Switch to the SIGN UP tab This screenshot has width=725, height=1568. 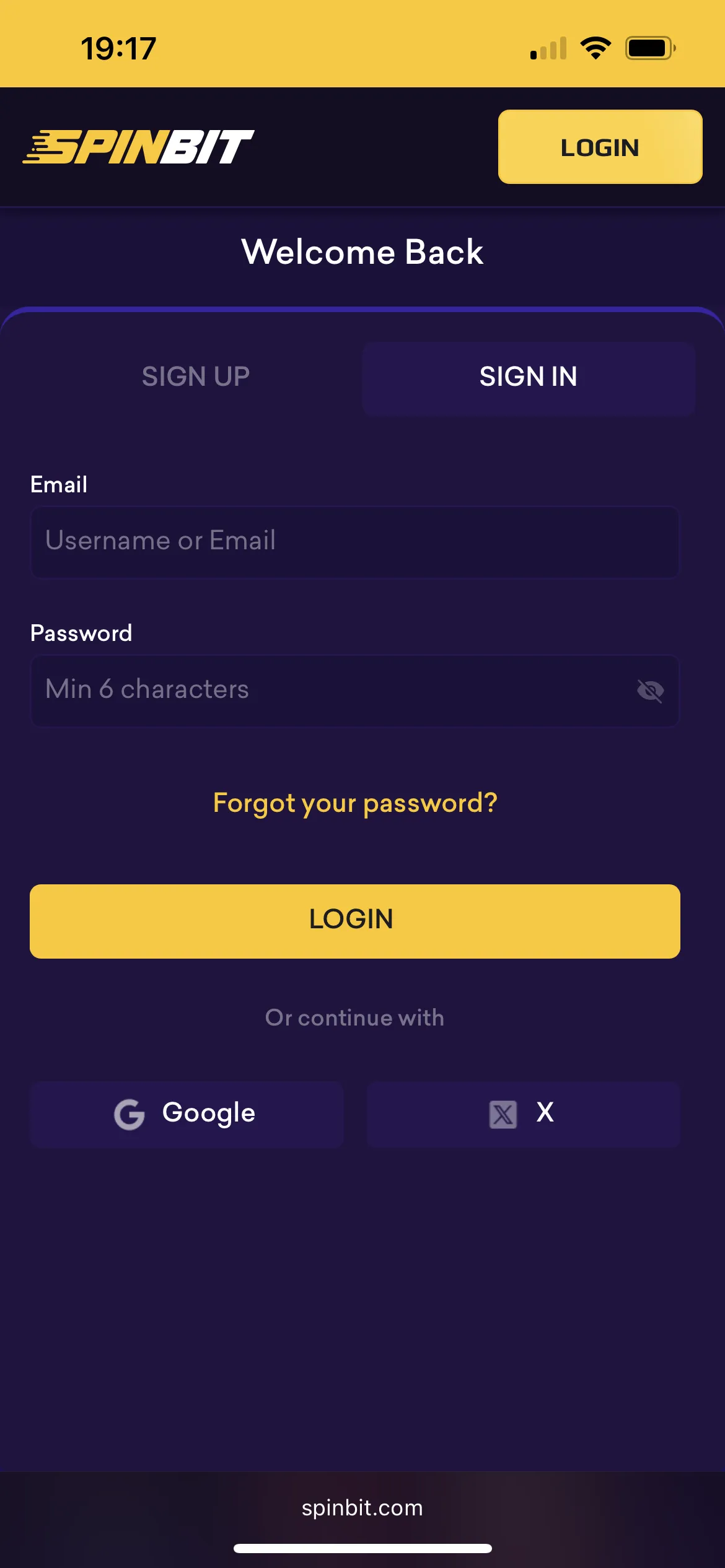196,377
